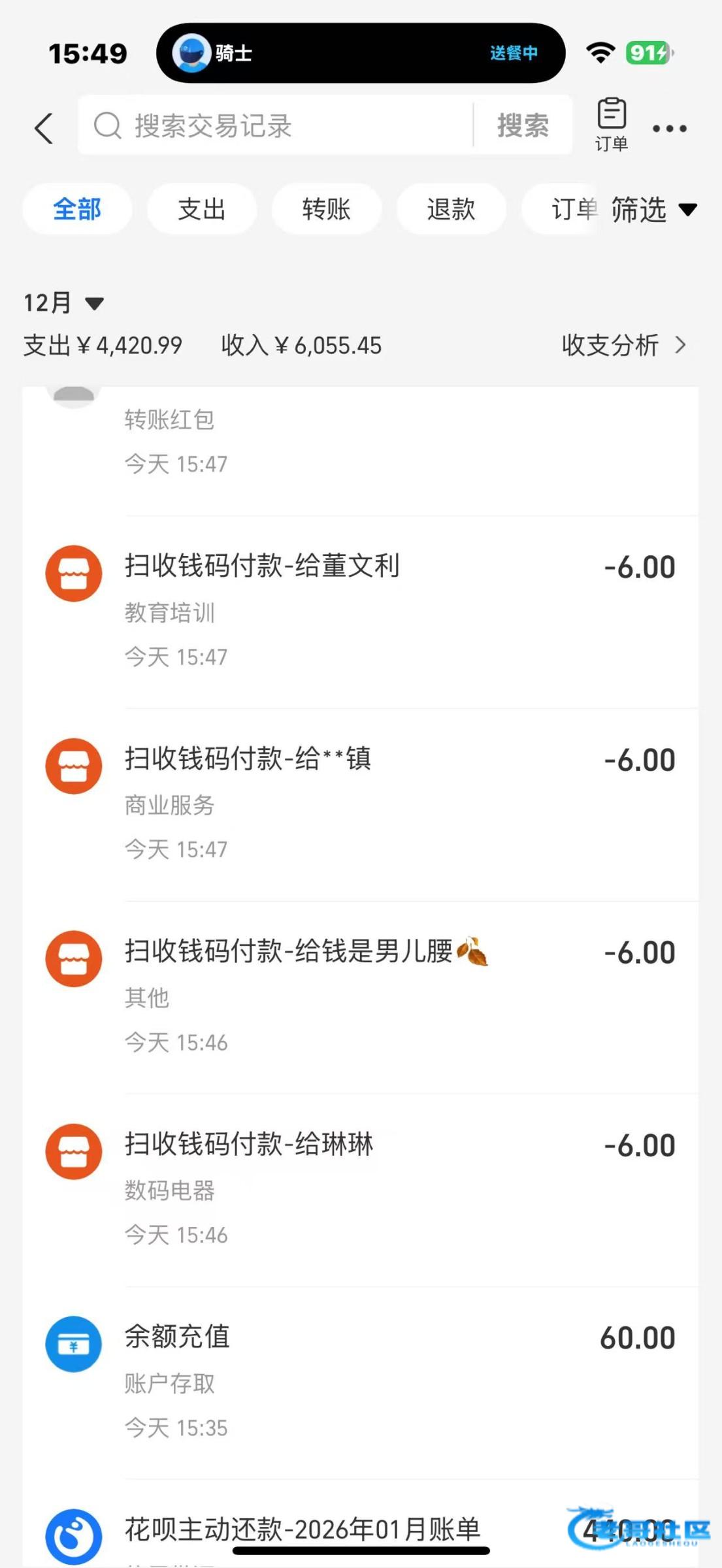Open the 订单 orders icon
The image size is (722, 1568).
coord(612,123)
